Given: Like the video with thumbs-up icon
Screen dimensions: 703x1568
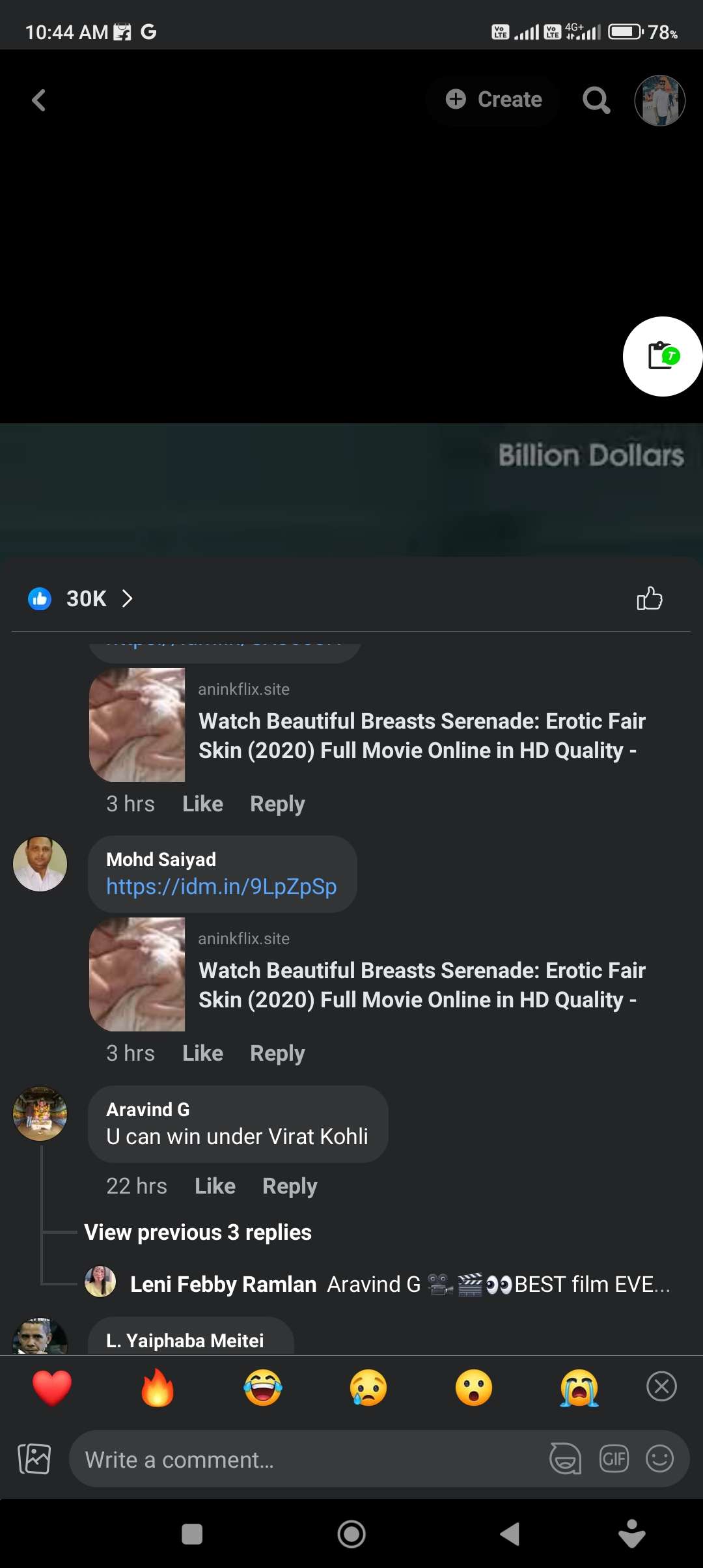Looking at the screenshot, I should coord(649,598).
